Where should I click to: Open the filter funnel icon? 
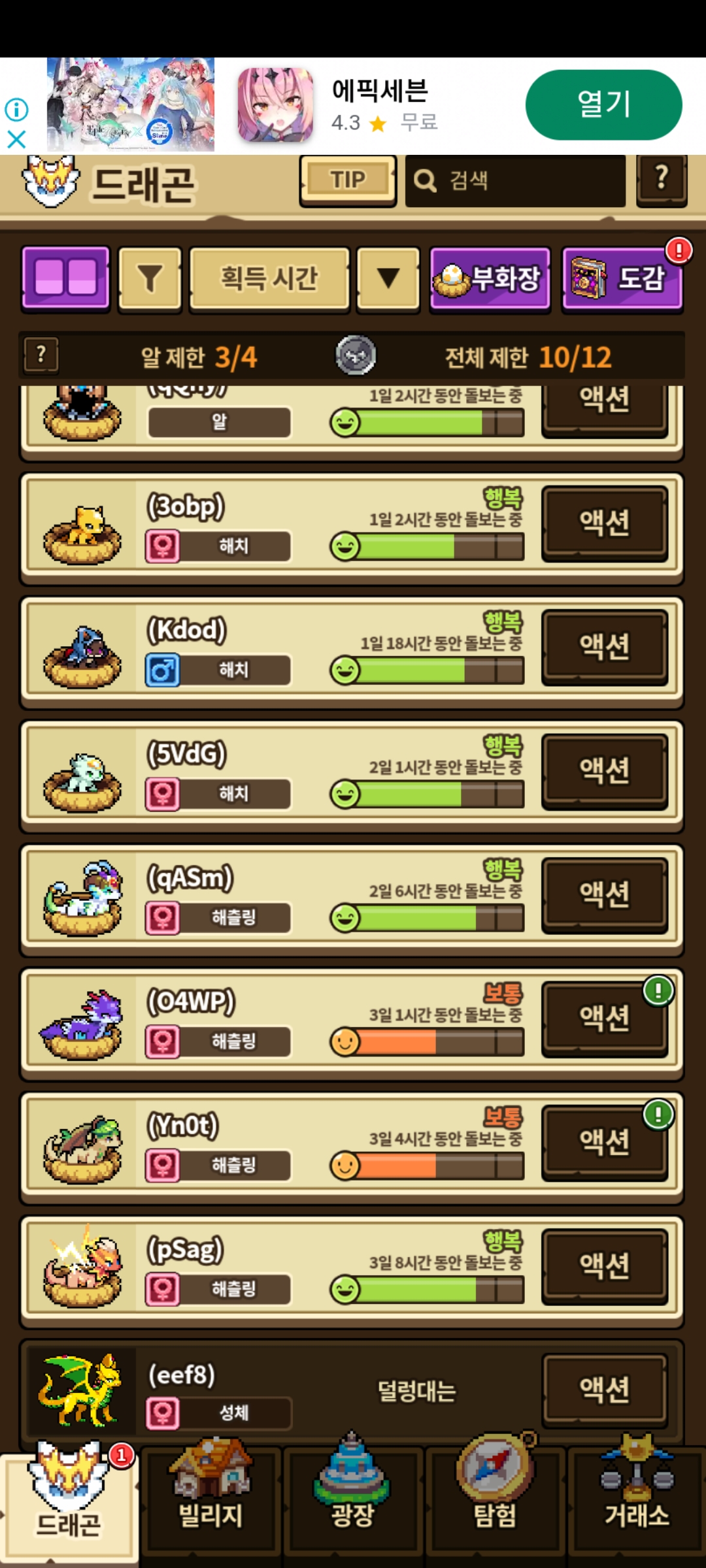point(149,279)
